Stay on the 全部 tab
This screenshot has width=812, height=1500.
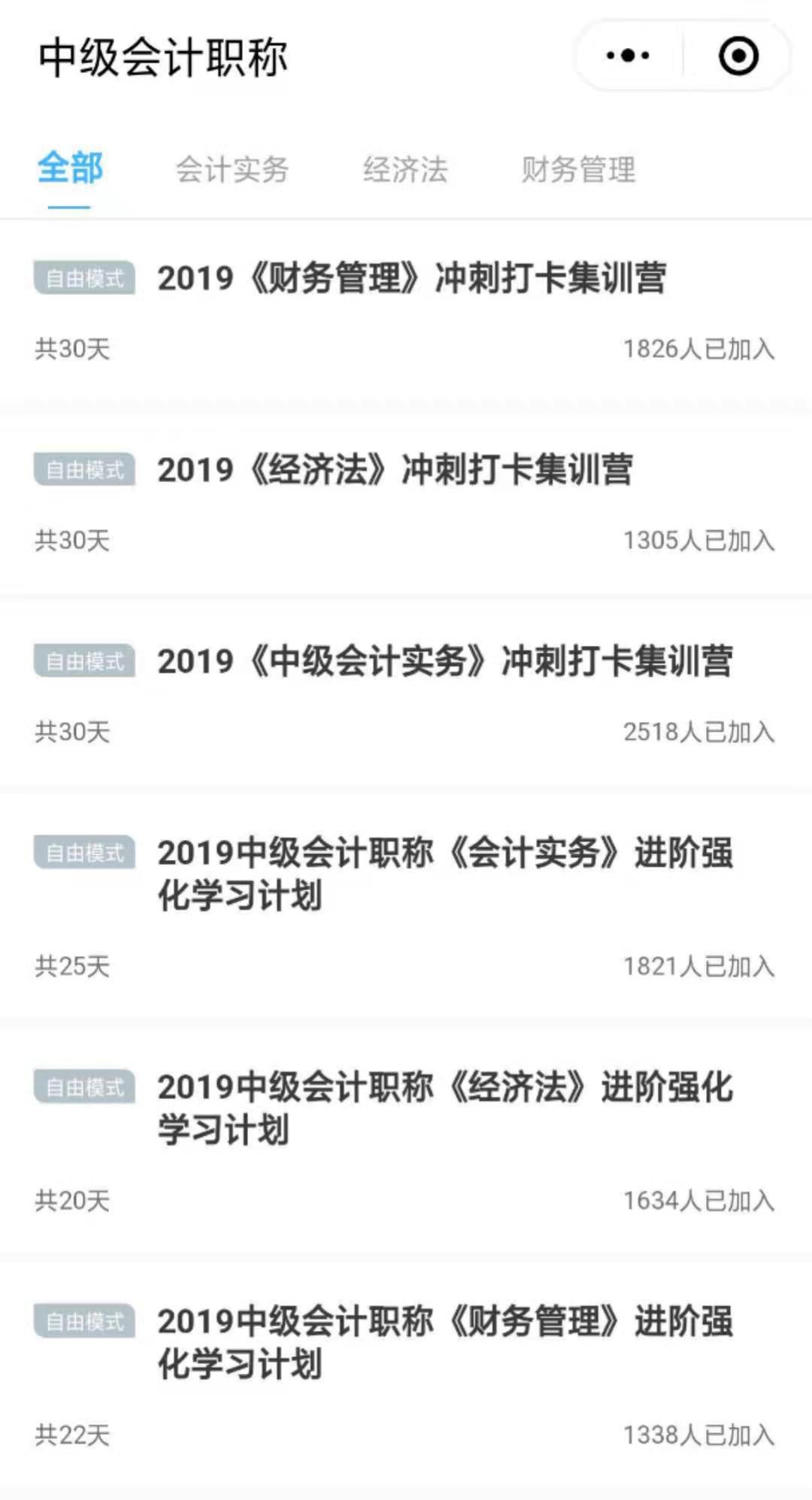[x=72, y=171]
